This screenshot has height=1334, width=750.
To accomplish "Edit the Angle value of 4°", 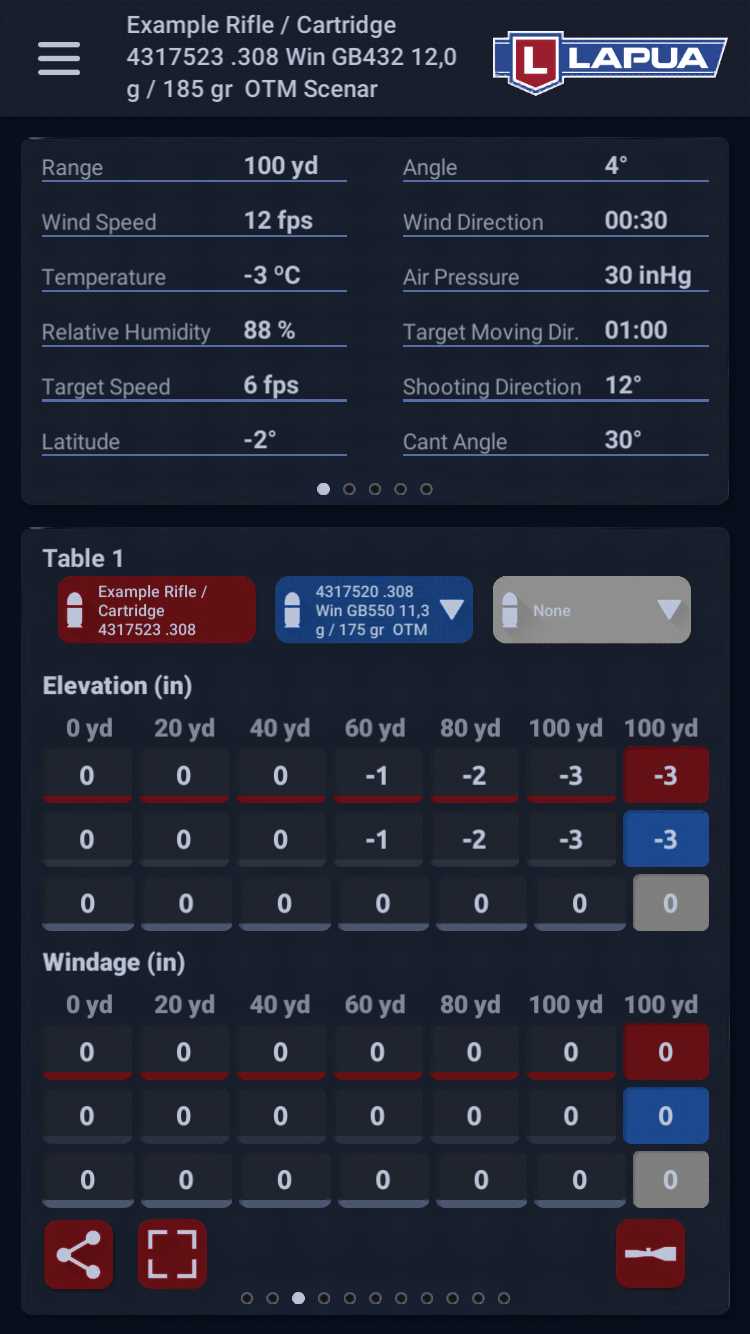I will click(x=556, y=167).
